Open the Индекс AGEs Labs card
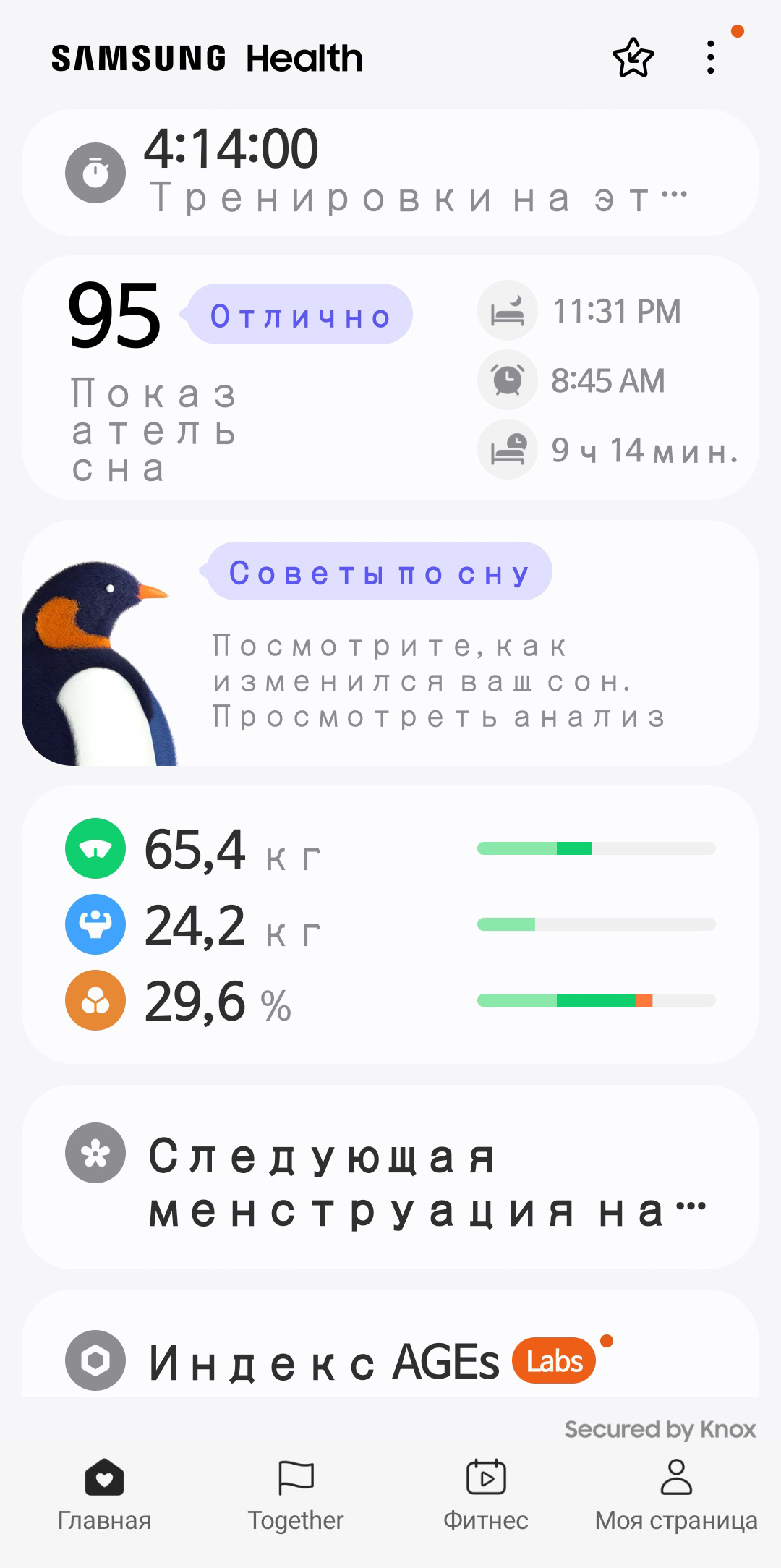 390,1345
